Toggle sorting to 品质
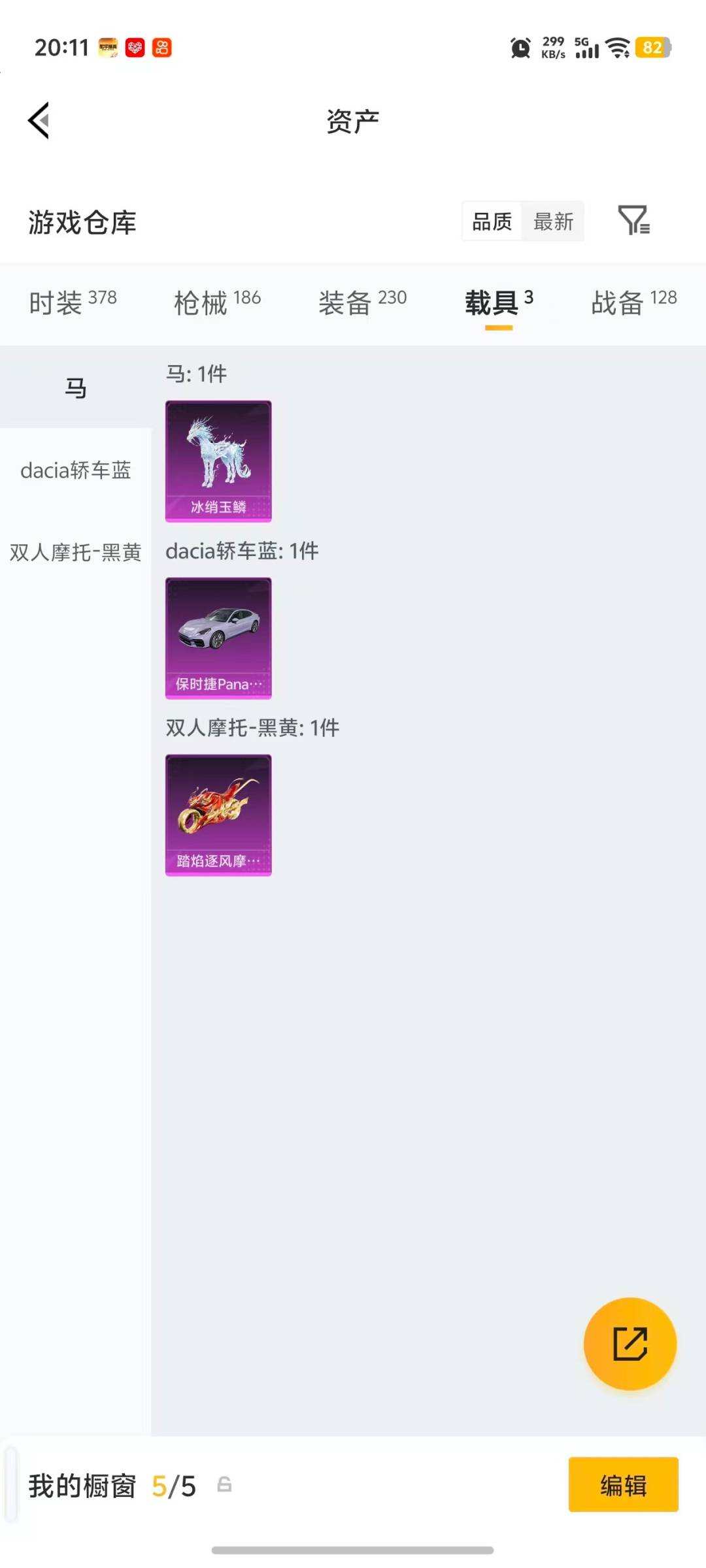The image size is (706, 1568). [x=492, y=222]
